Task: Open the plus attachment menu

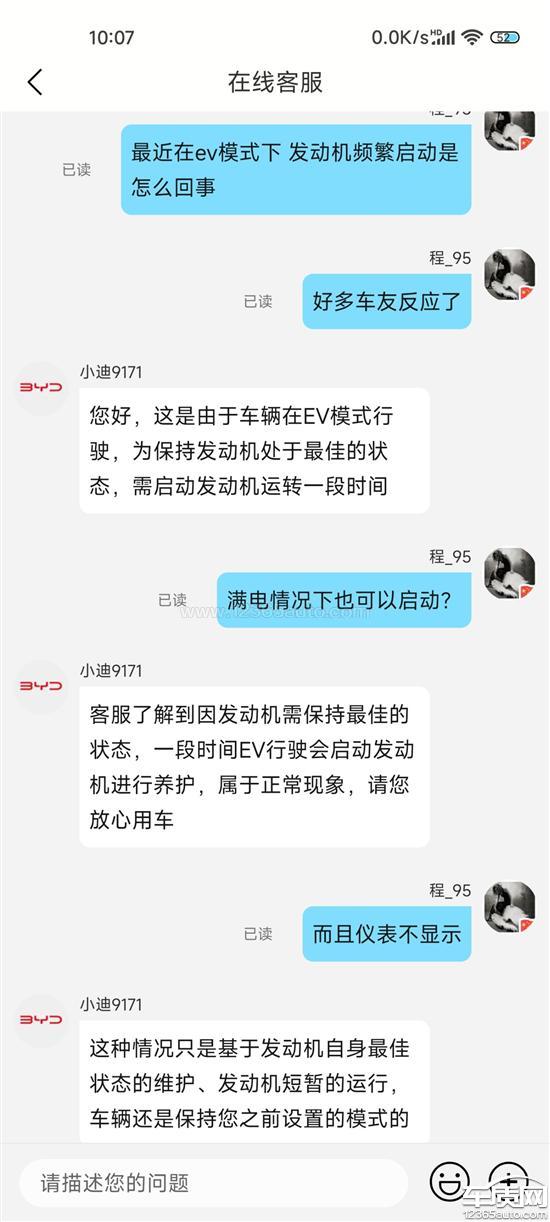Action: [x=510, y=1182]
